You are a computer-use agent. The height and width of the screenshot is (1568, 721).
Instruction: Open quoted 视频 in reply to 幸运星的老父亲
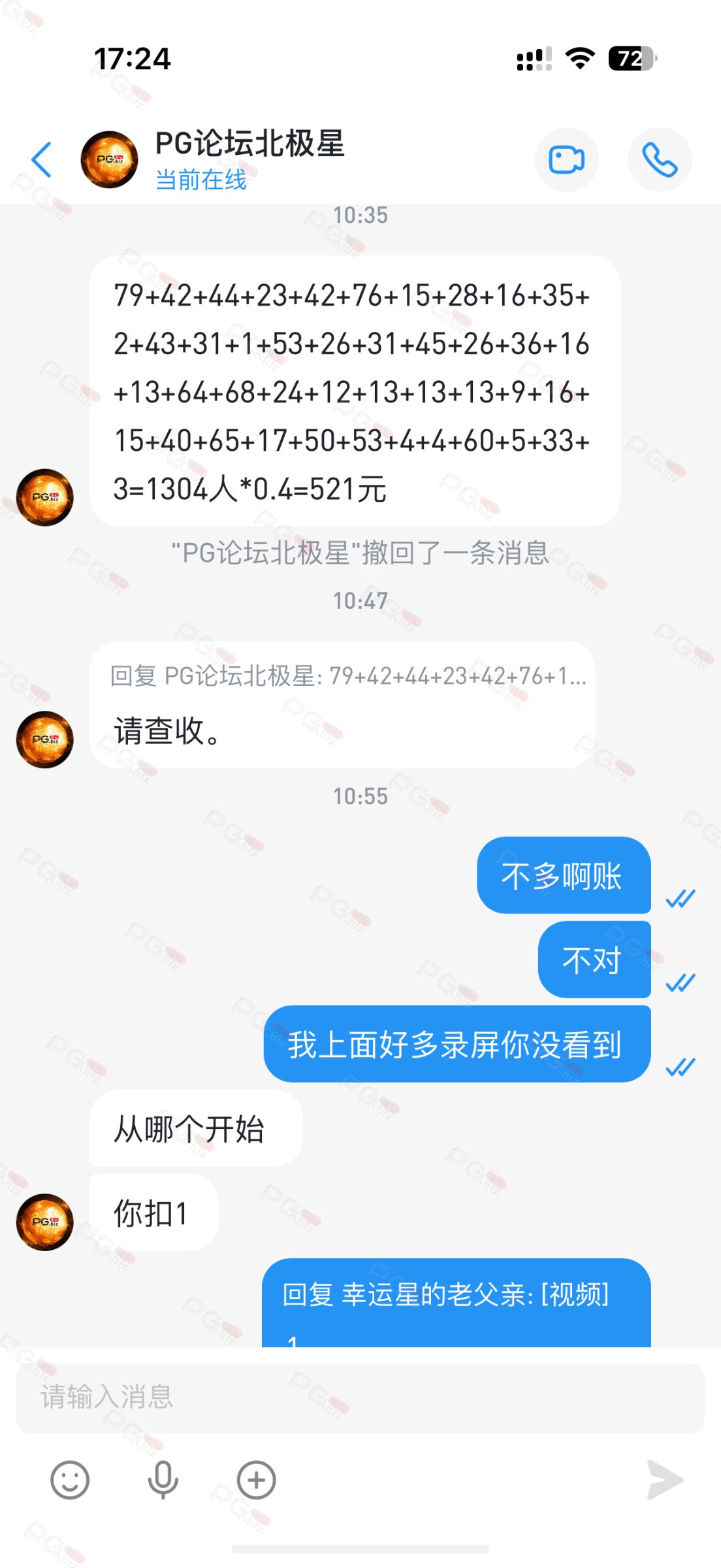click(445, 1294)
